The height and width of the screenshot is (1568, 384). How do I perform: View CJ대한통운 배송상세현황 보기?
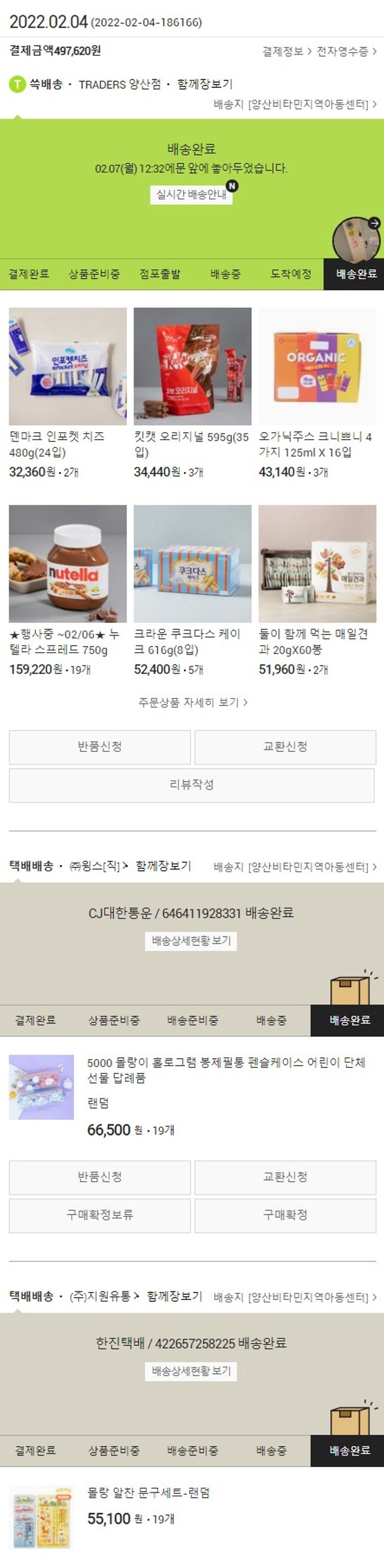(191, 941)
